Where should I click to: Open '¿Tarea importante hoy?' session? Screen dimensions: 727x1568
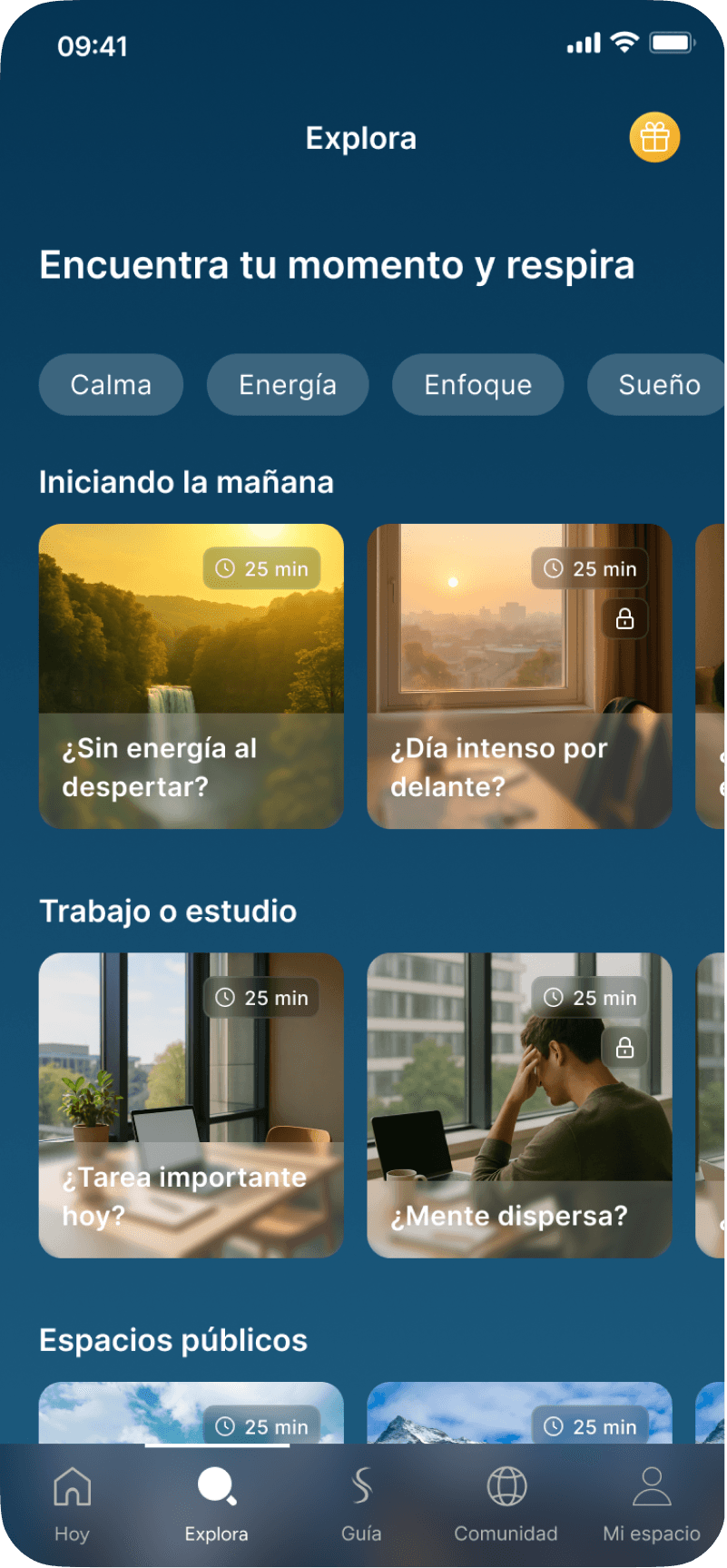[x=191, y=1104]
